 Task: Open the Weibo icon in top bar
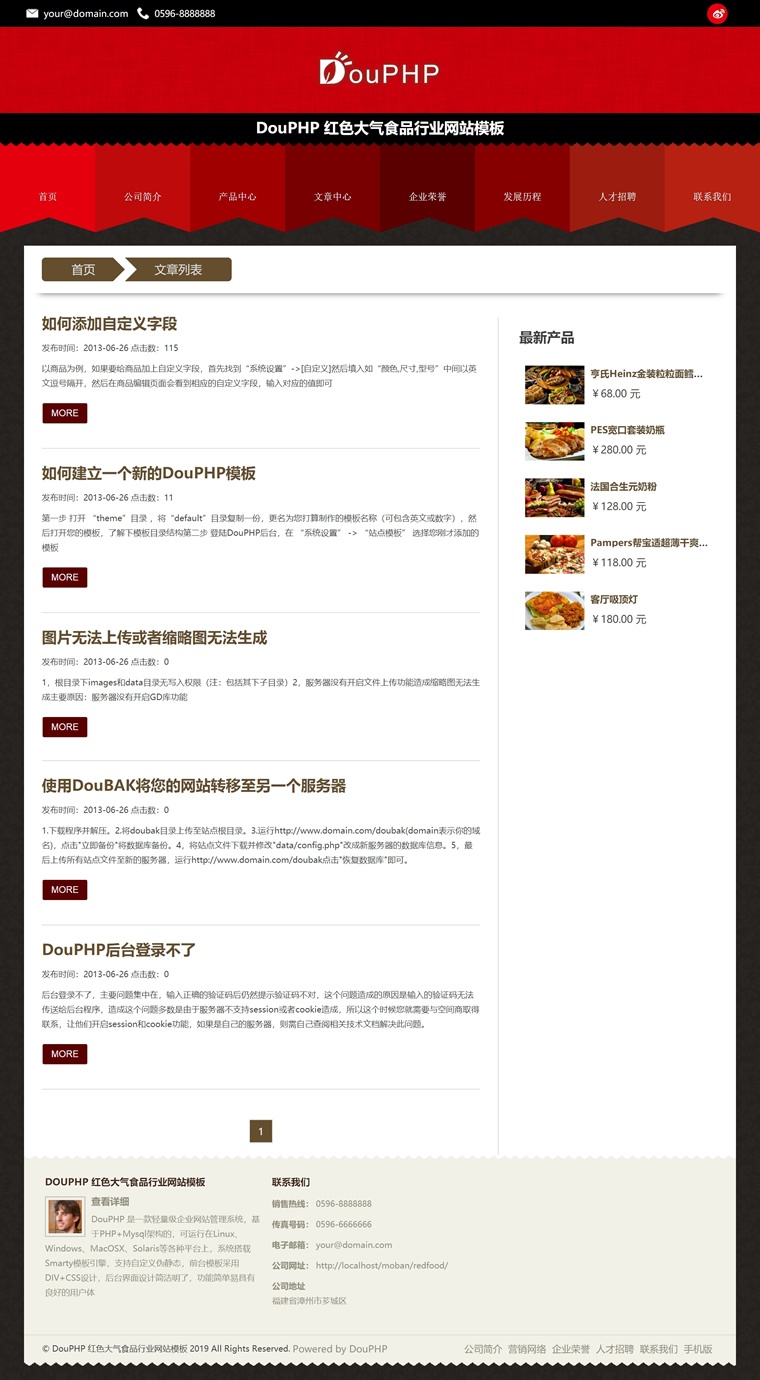(717, 14)
